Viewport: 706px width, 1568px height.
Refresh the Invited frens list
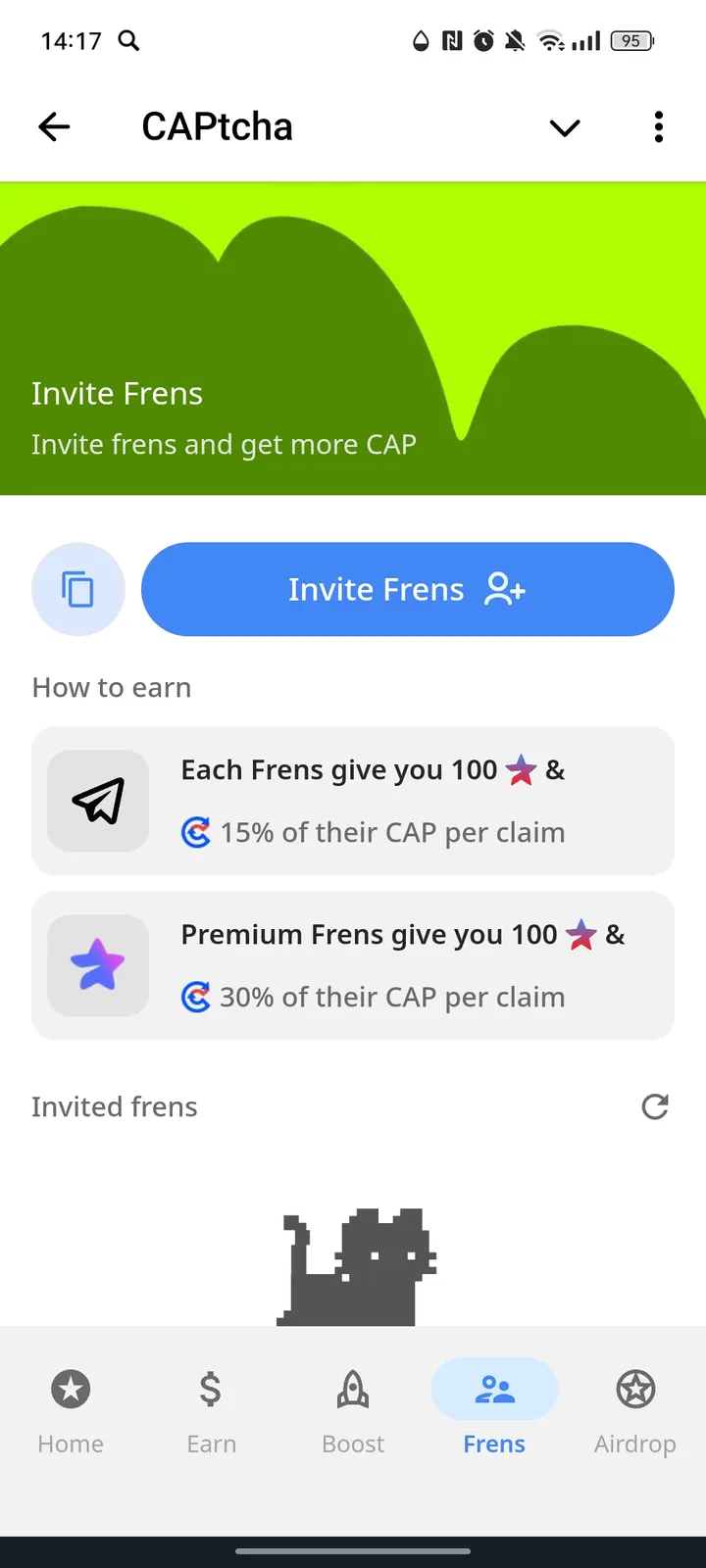click(x=655, y=1107)
